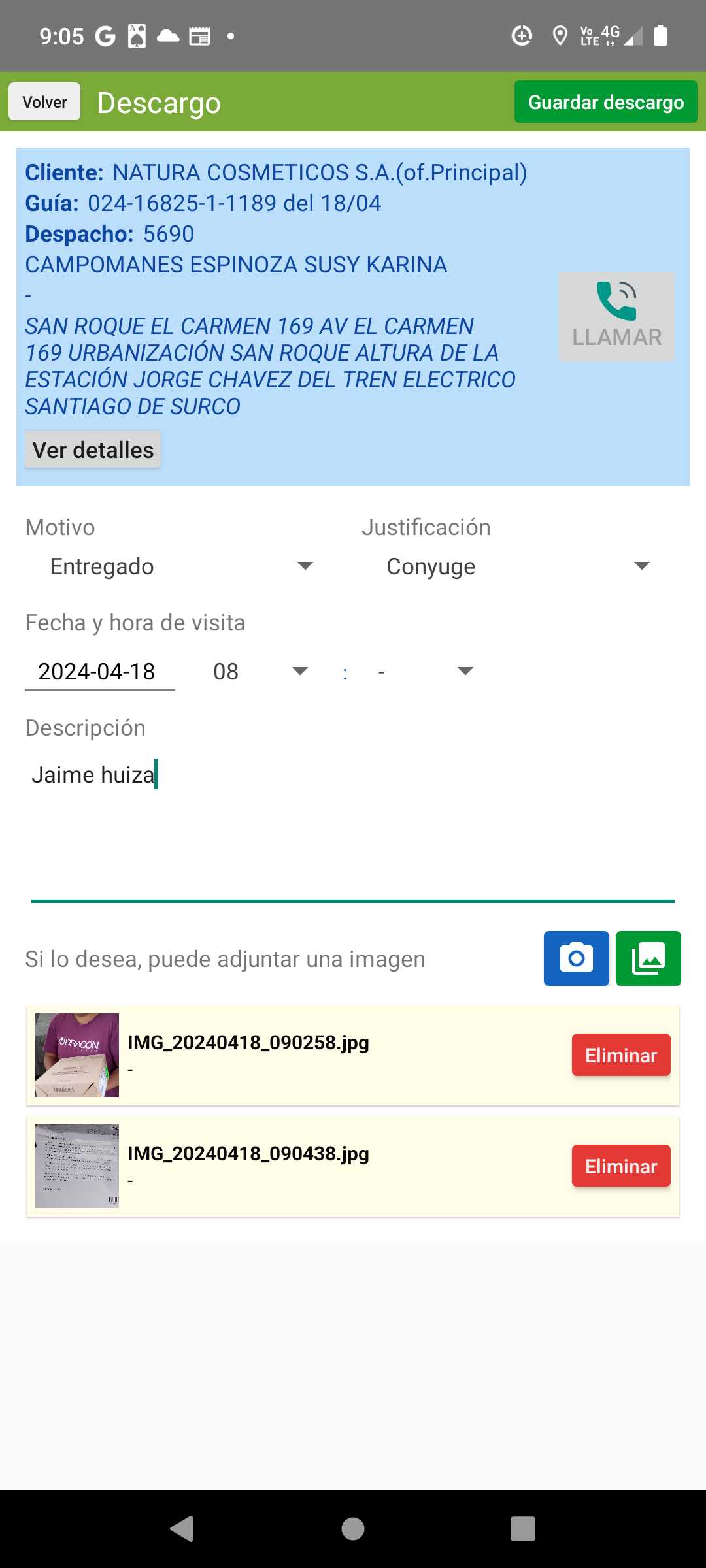Call the recipient with LLAMAR
The width and height of the screenshot is (706, 1568).
pyautogui.click(x=616, y=316)
